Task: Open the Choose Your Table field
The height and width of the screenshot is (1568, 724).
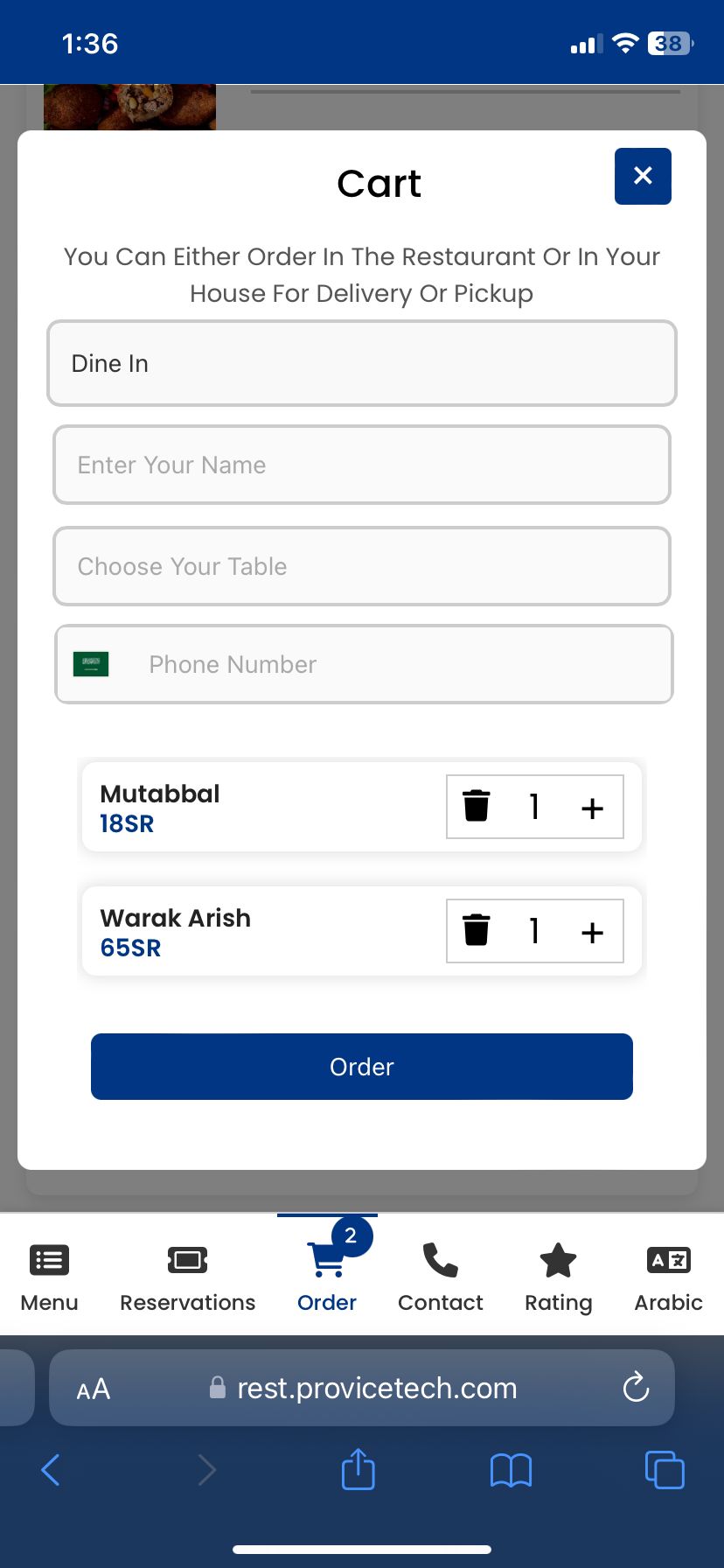Action: [361, 566]
